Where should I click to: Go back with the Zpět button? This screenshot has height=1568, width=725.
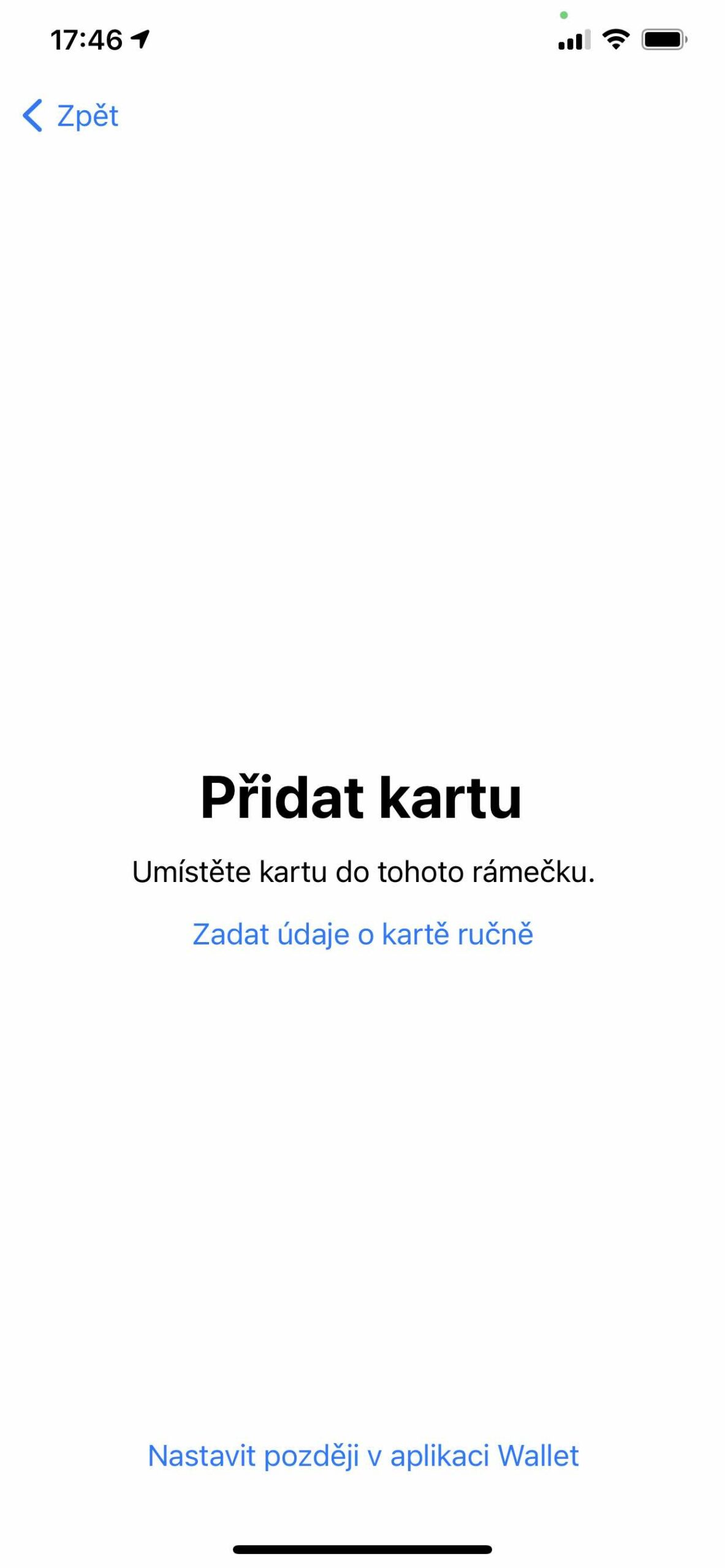tap(70, 116)
